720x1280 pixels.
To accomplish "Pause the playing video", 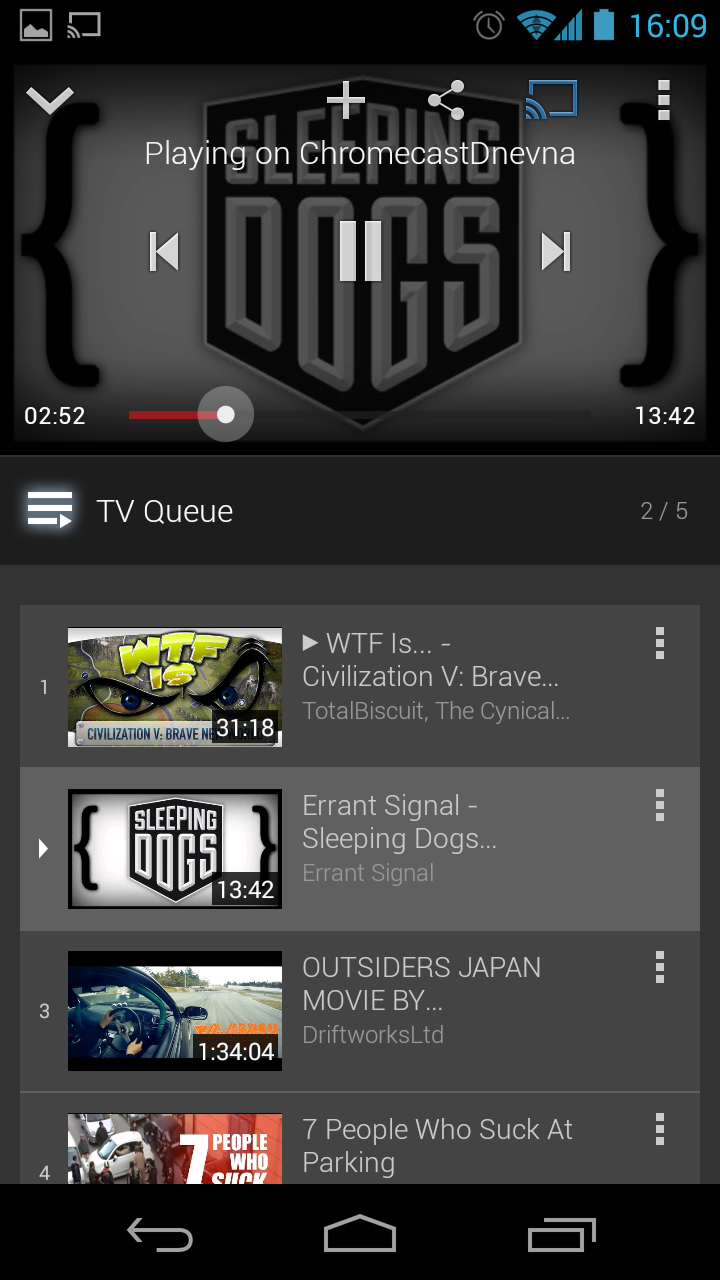I will (x=360, y=251).
